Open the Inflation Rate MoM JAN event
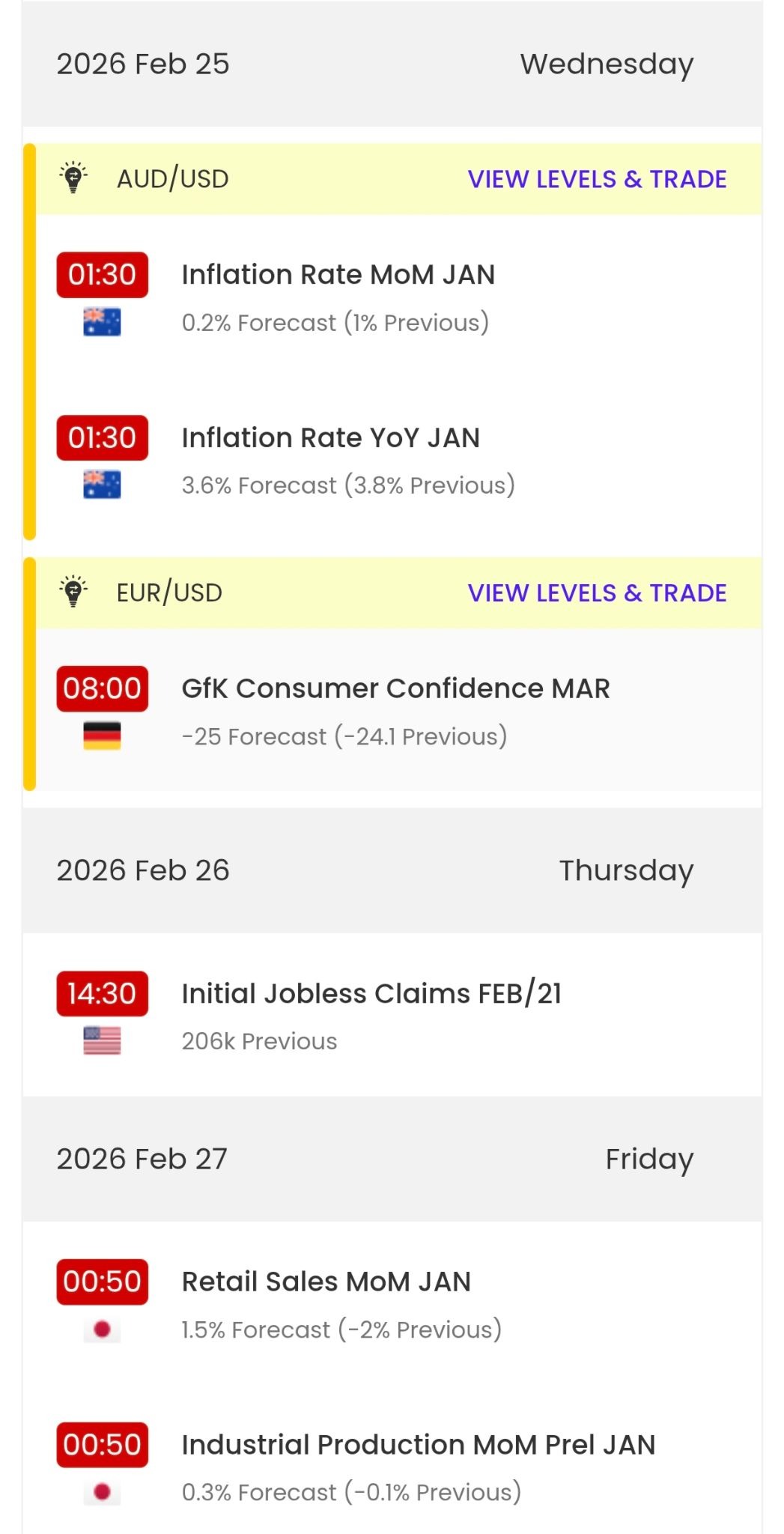784x1534 pixels. tap(338, 276)
